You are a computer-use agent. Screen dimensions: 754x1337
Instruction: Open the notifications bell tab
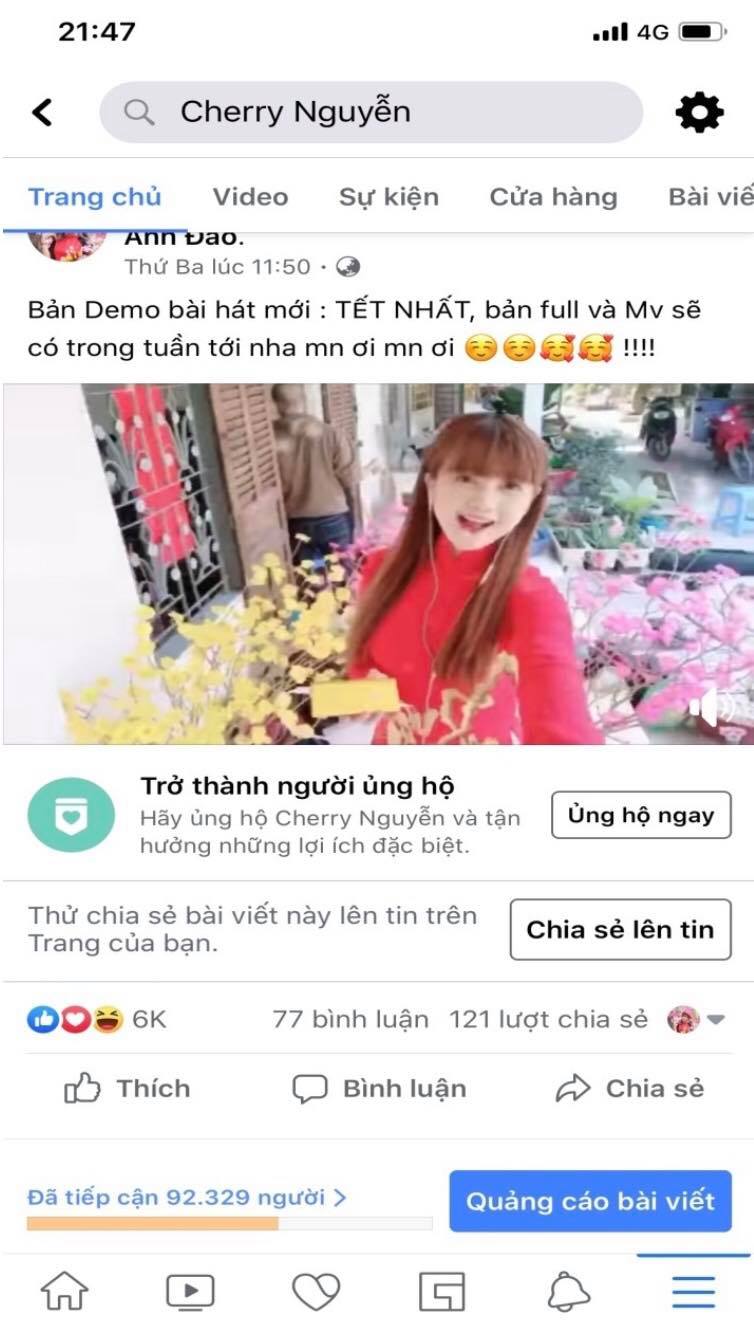point(568,1292)
